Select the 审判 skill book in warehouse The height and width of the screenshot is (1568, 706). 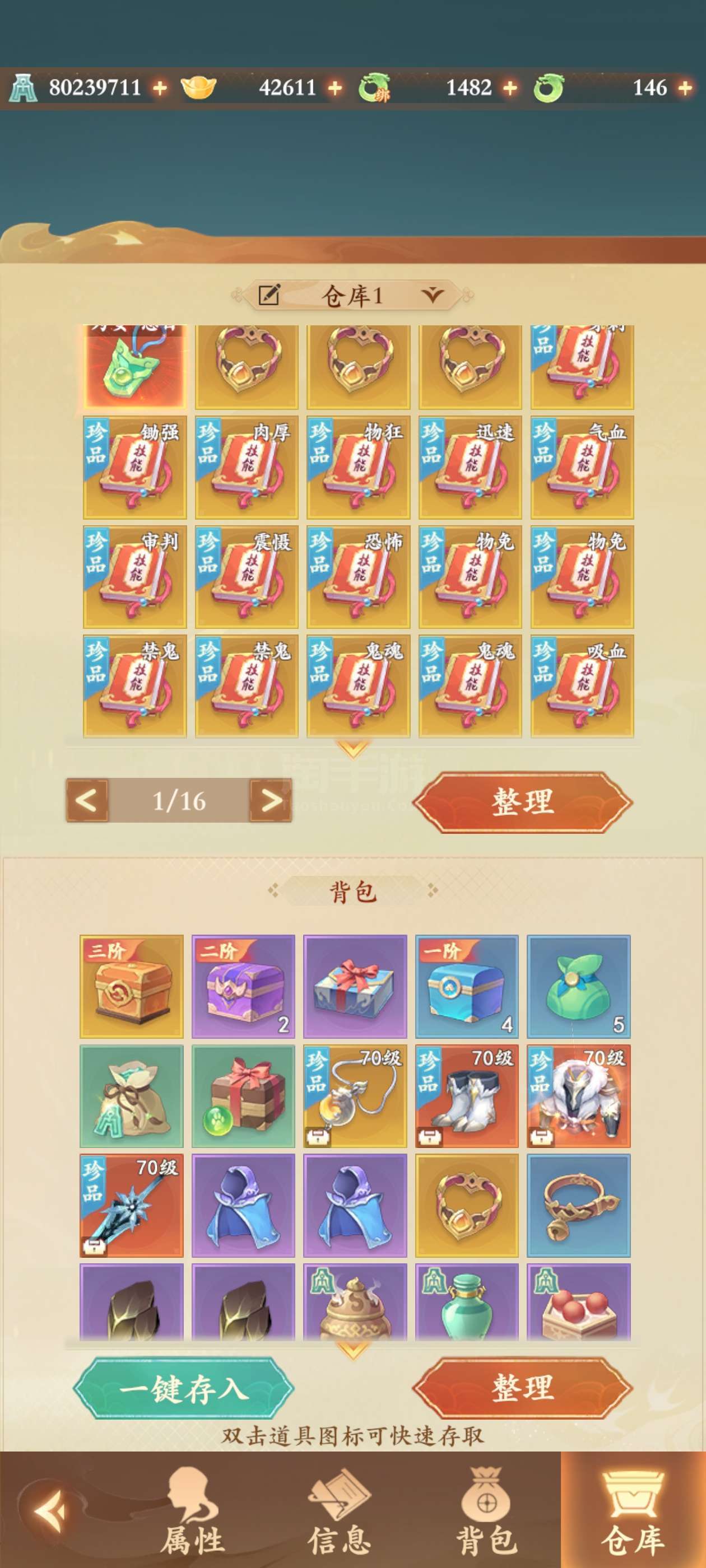[x=134, y=576]
